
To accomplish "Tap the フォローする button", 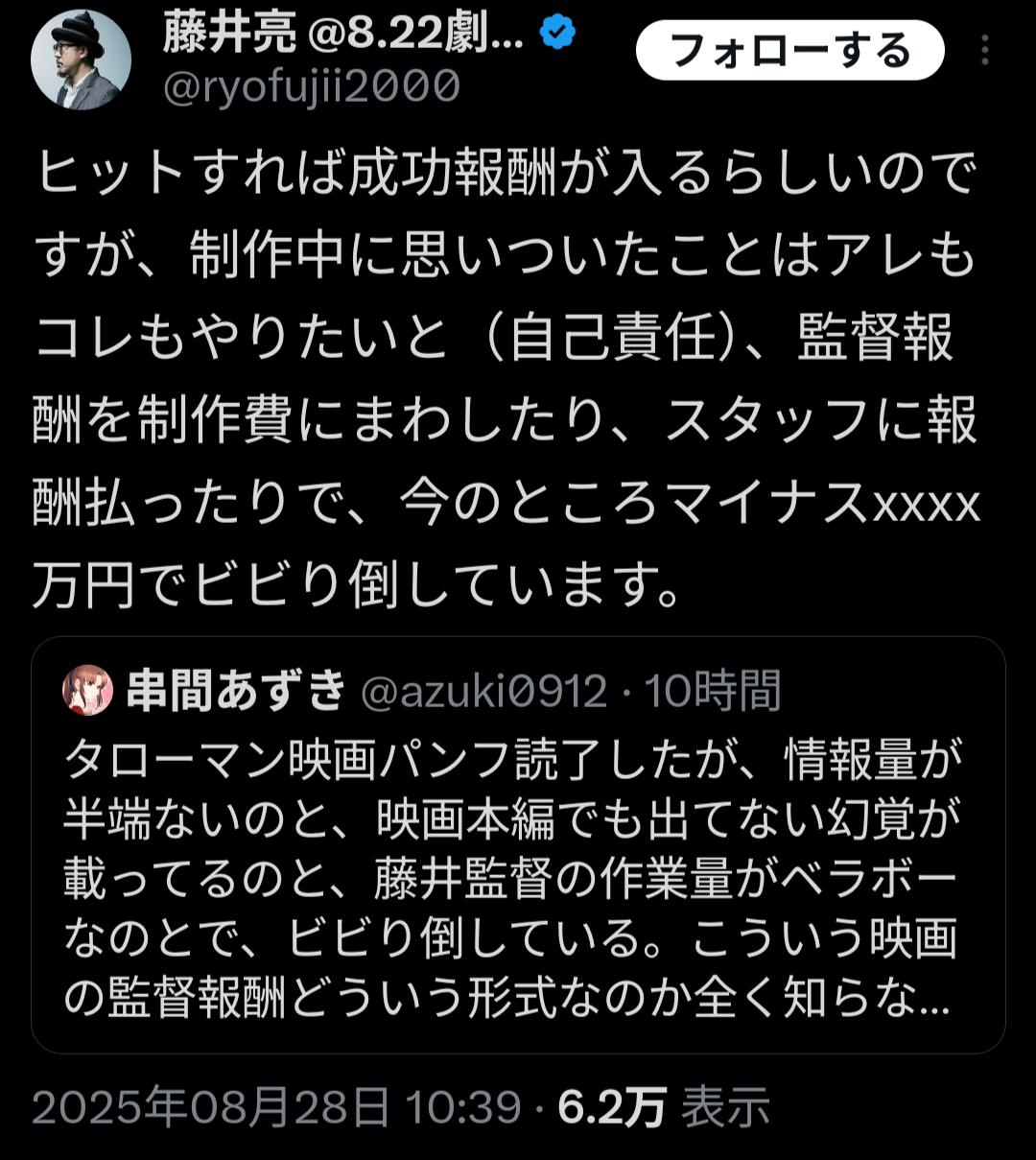I will 789,50.
